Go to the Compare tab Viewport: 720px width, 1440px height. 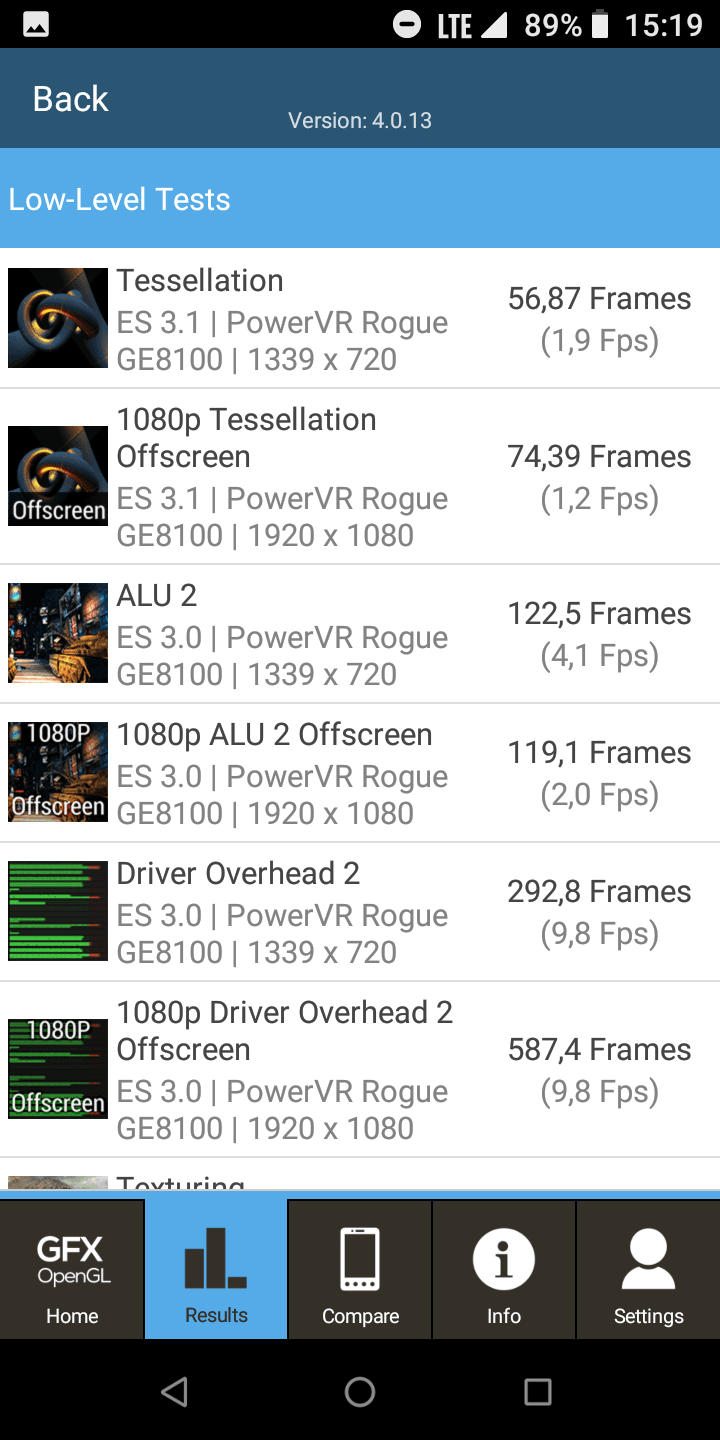[360, 1269]
